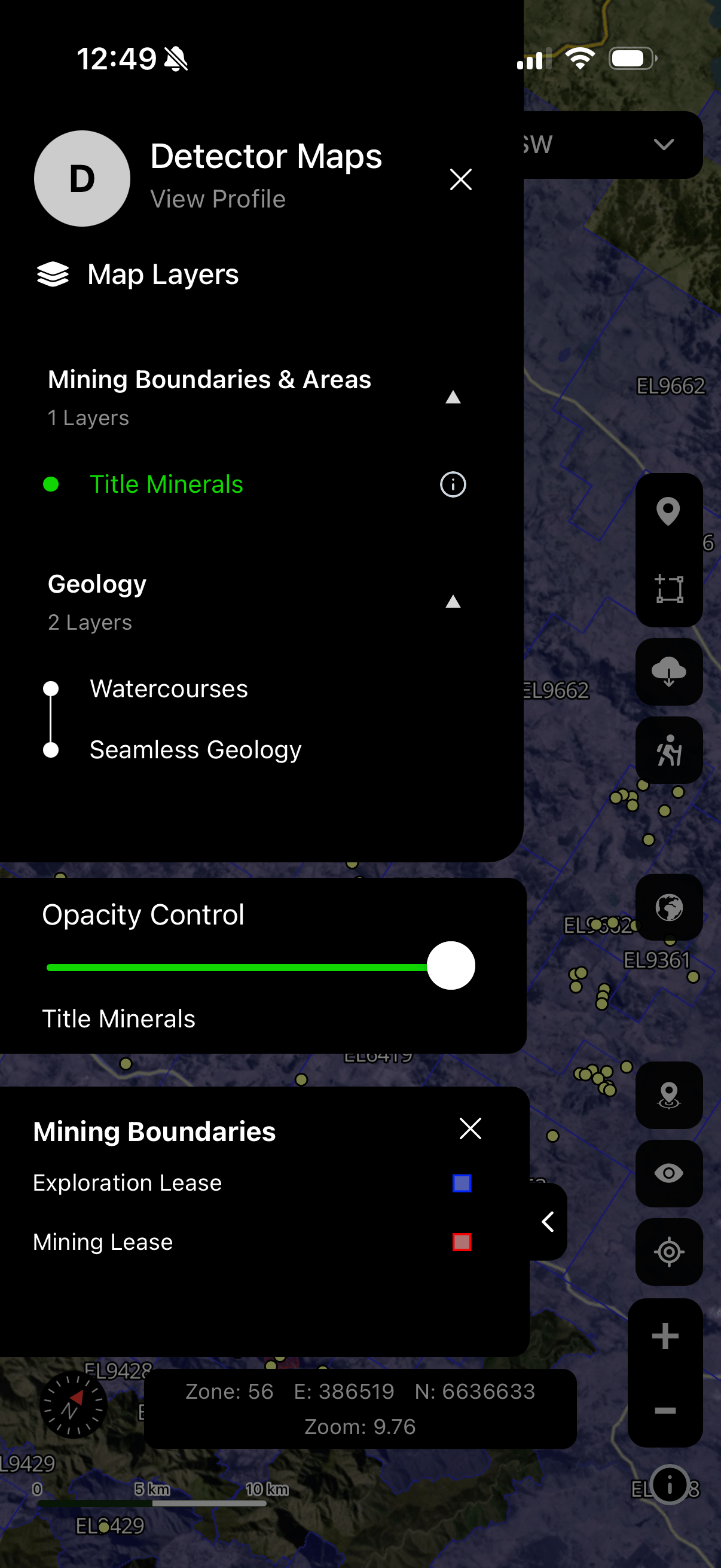
Task: Zoom in on the map
Action: (x=665, y=1336)
